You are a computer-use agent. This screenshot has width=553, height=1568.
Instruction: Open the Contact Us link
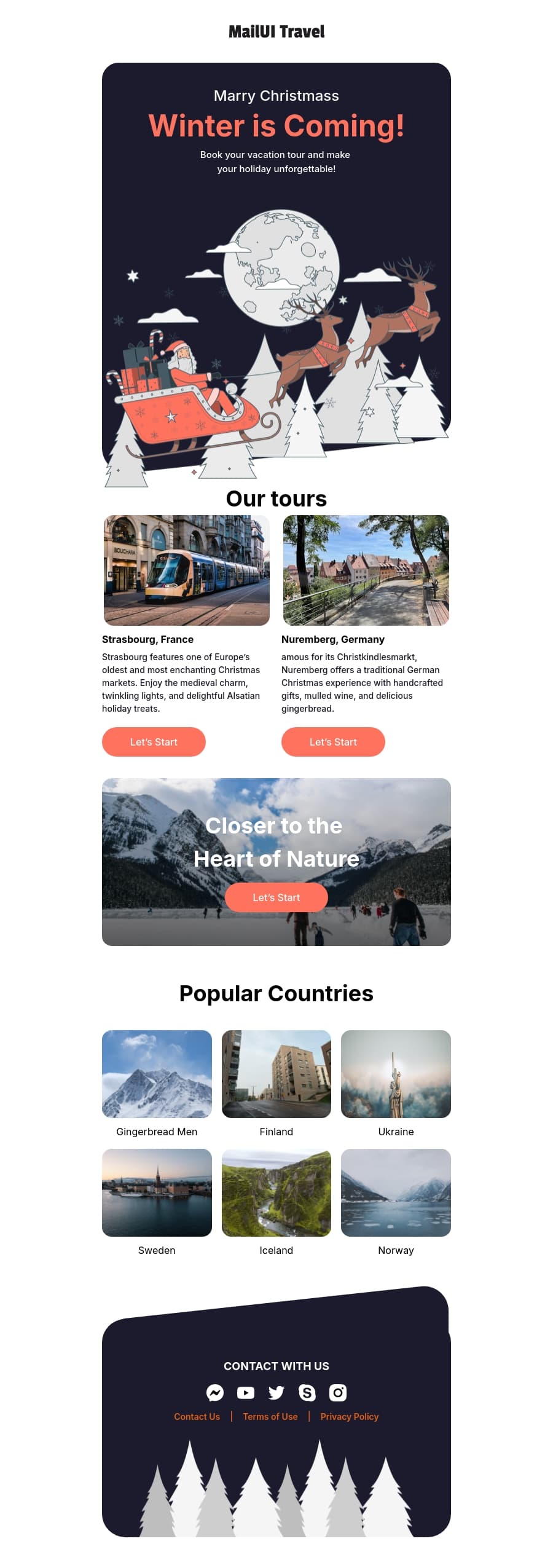click(x=197, y=1416)
